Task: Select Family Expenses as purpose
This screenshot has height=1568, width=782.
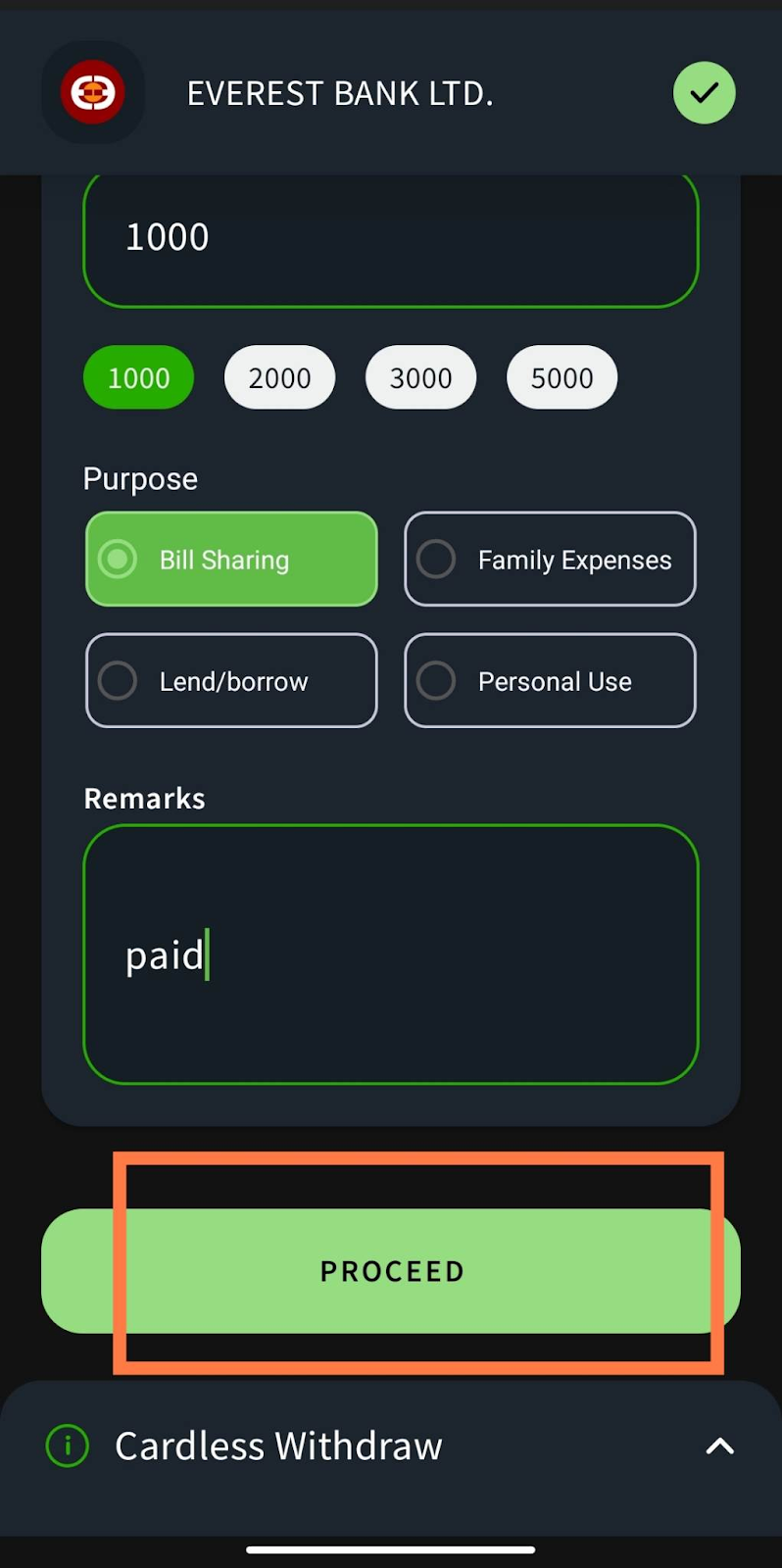Action: [x=550, y=560]
